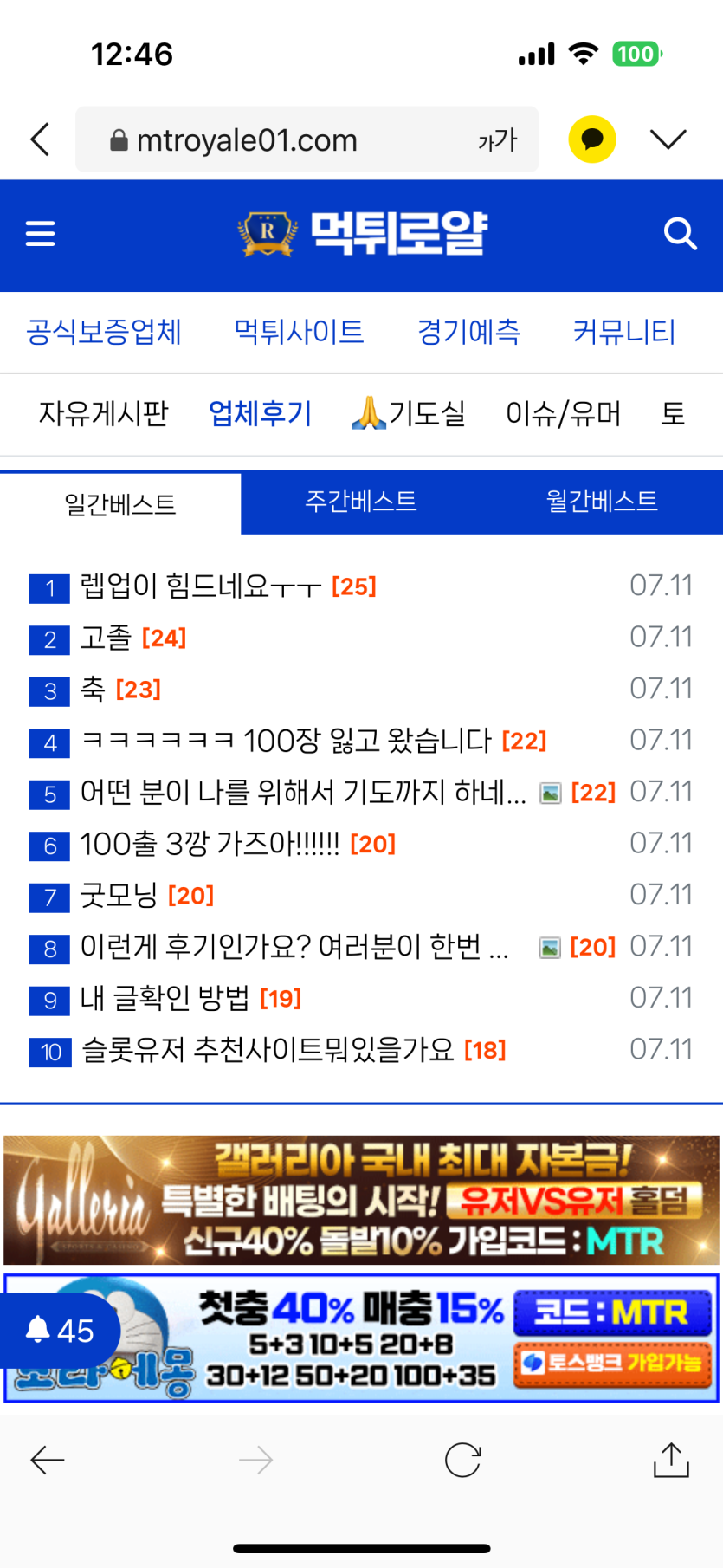Viewport: 723px width, 1568px height.
Task: Select the 자유게시판 board
Action: tap(103, 414)
